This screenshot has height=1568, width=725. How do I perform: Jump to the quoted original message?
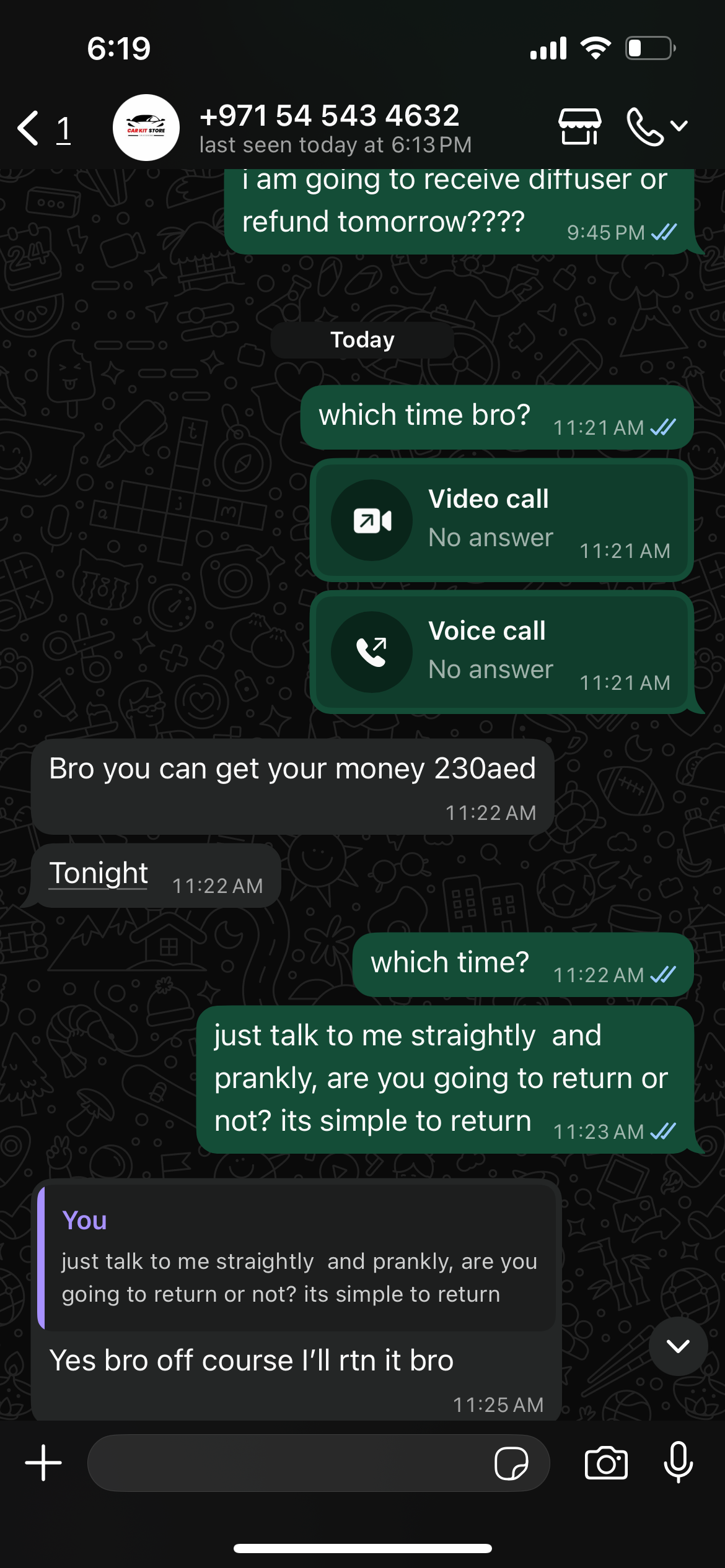click(297, 1257)
